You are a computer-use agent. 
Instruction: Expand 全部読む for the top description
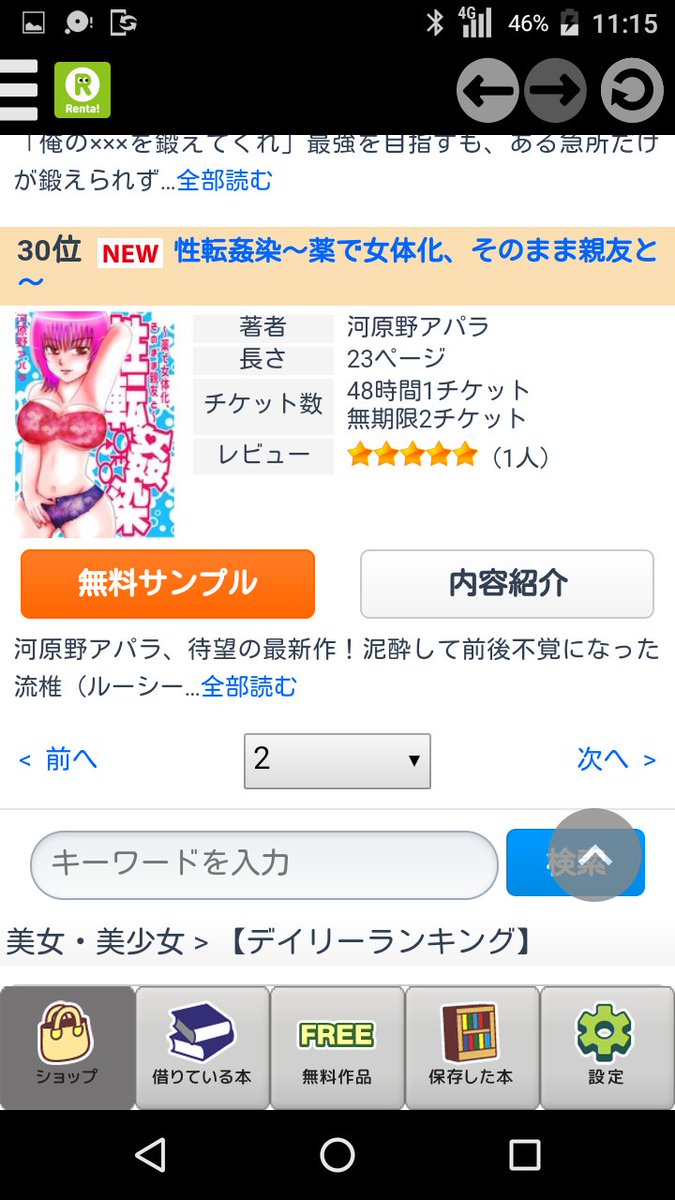[224, 181]
